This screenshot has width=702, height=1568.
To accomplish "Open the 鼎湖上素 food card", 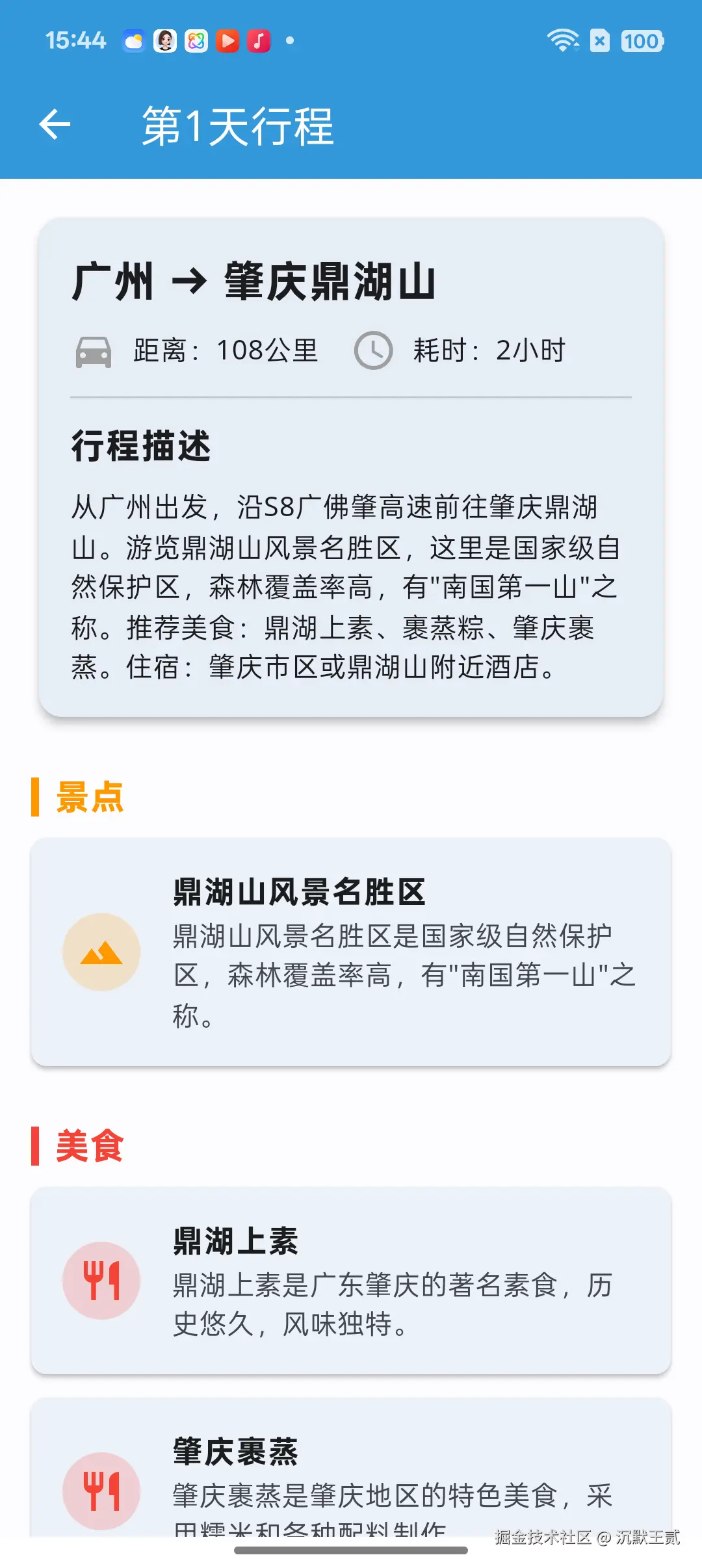I will pos(351,1281).
